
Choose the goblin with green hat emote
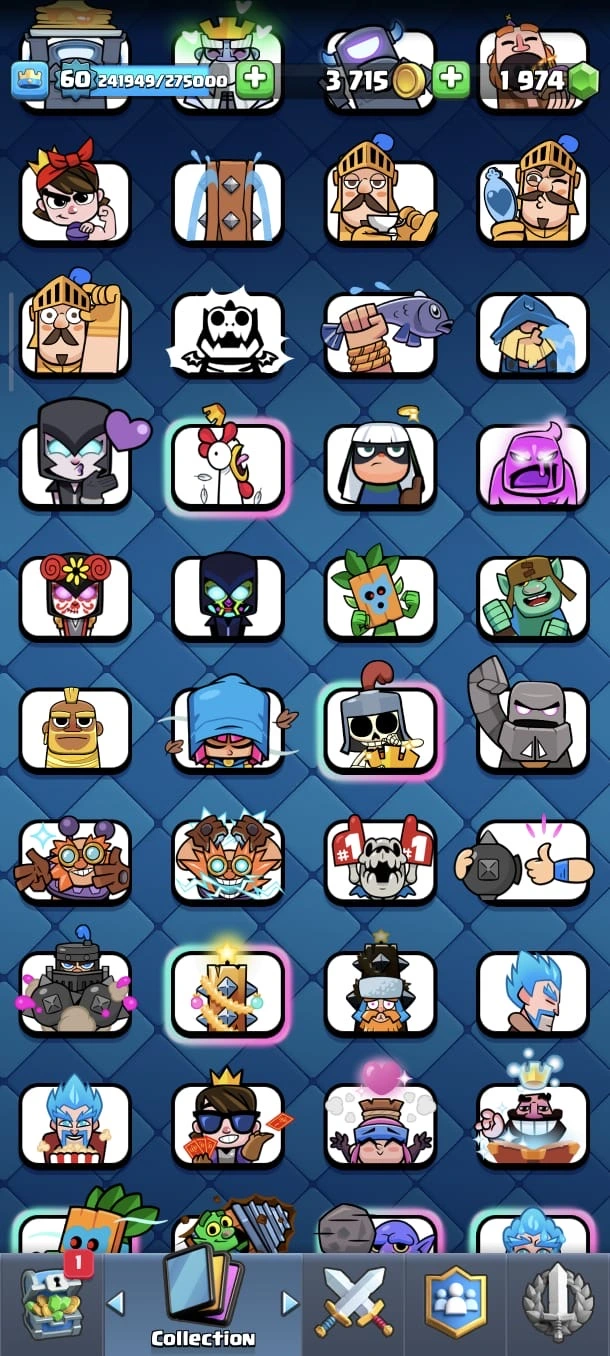pos(532,598)
